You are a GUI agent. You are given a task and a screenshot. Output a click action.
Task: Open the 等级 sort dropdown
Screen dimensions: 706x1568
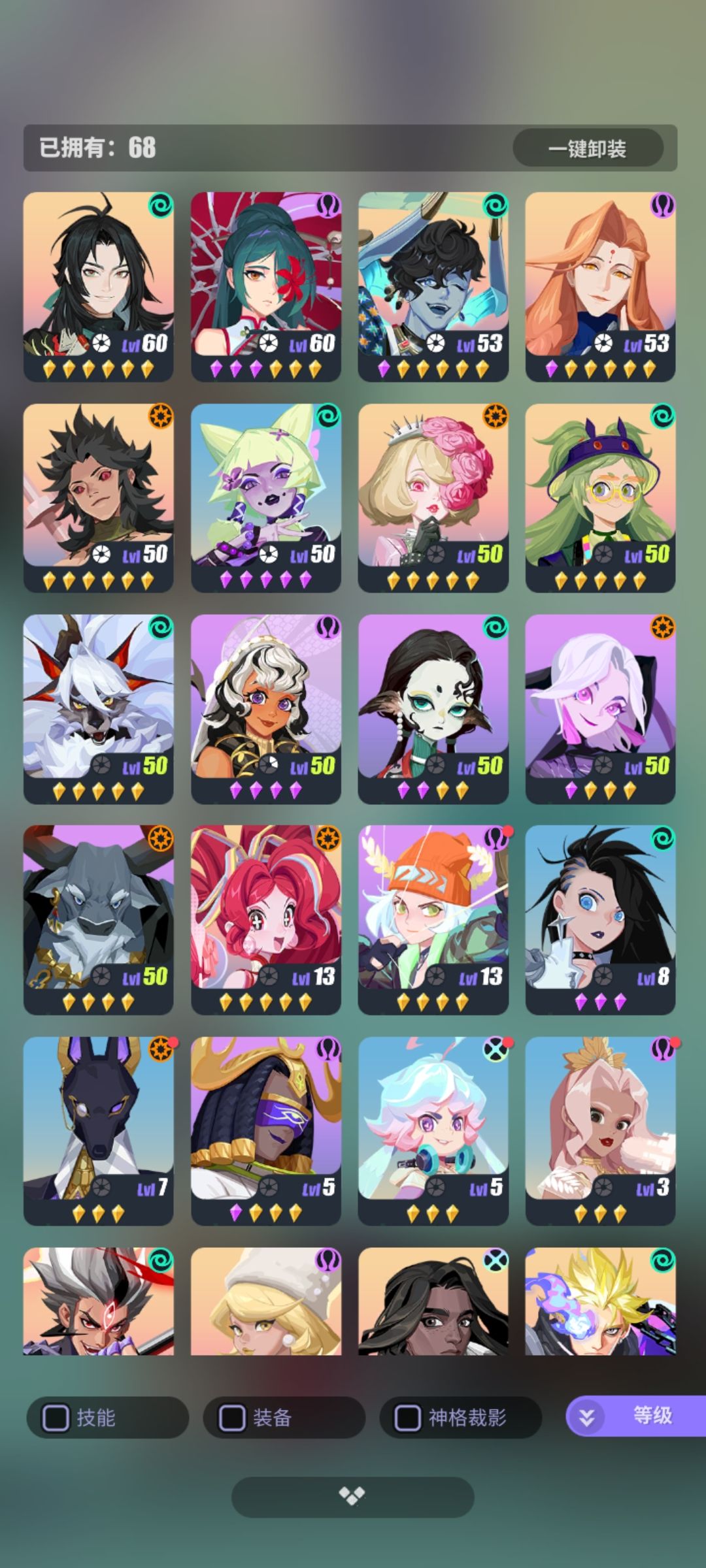pyautogui.click(x=635, y=1416)
